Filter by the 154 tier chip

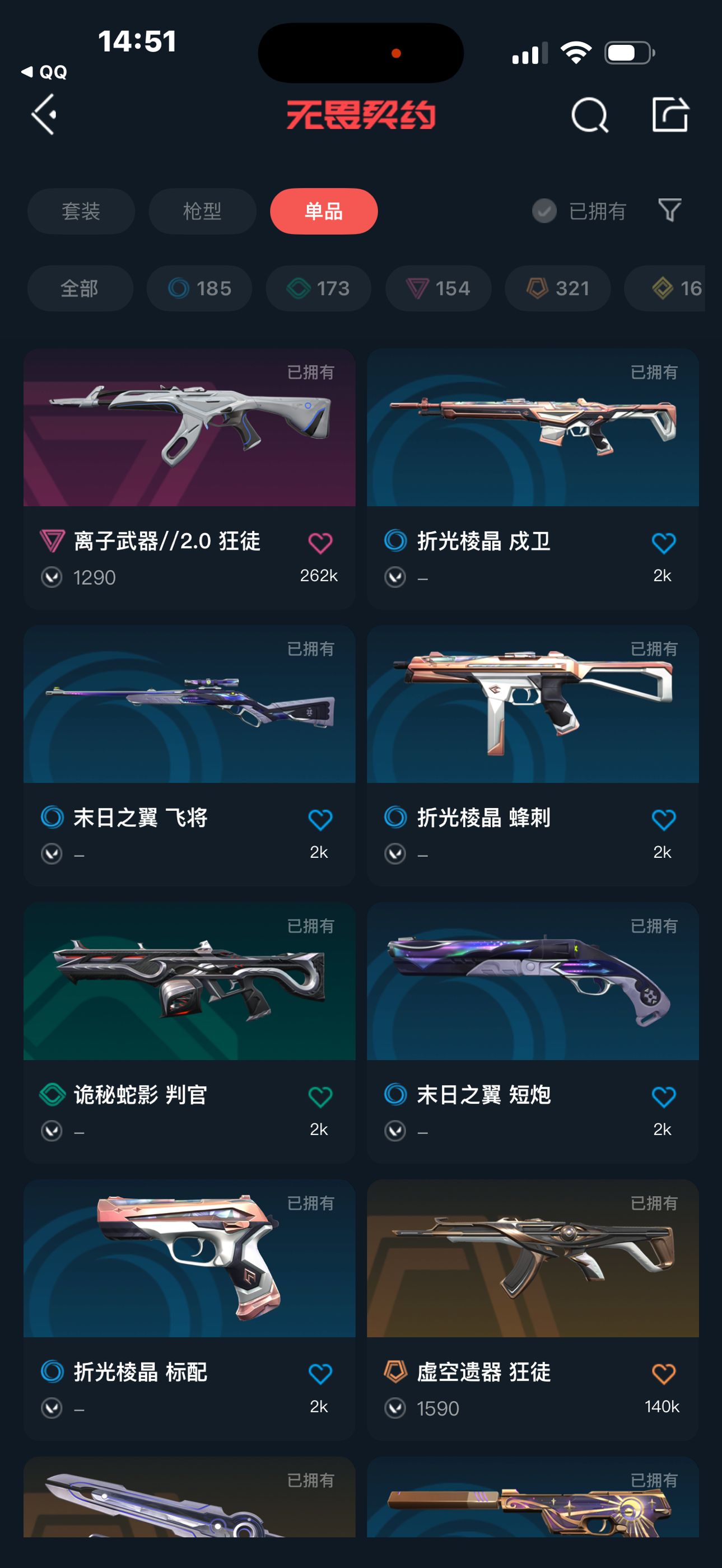437,288
